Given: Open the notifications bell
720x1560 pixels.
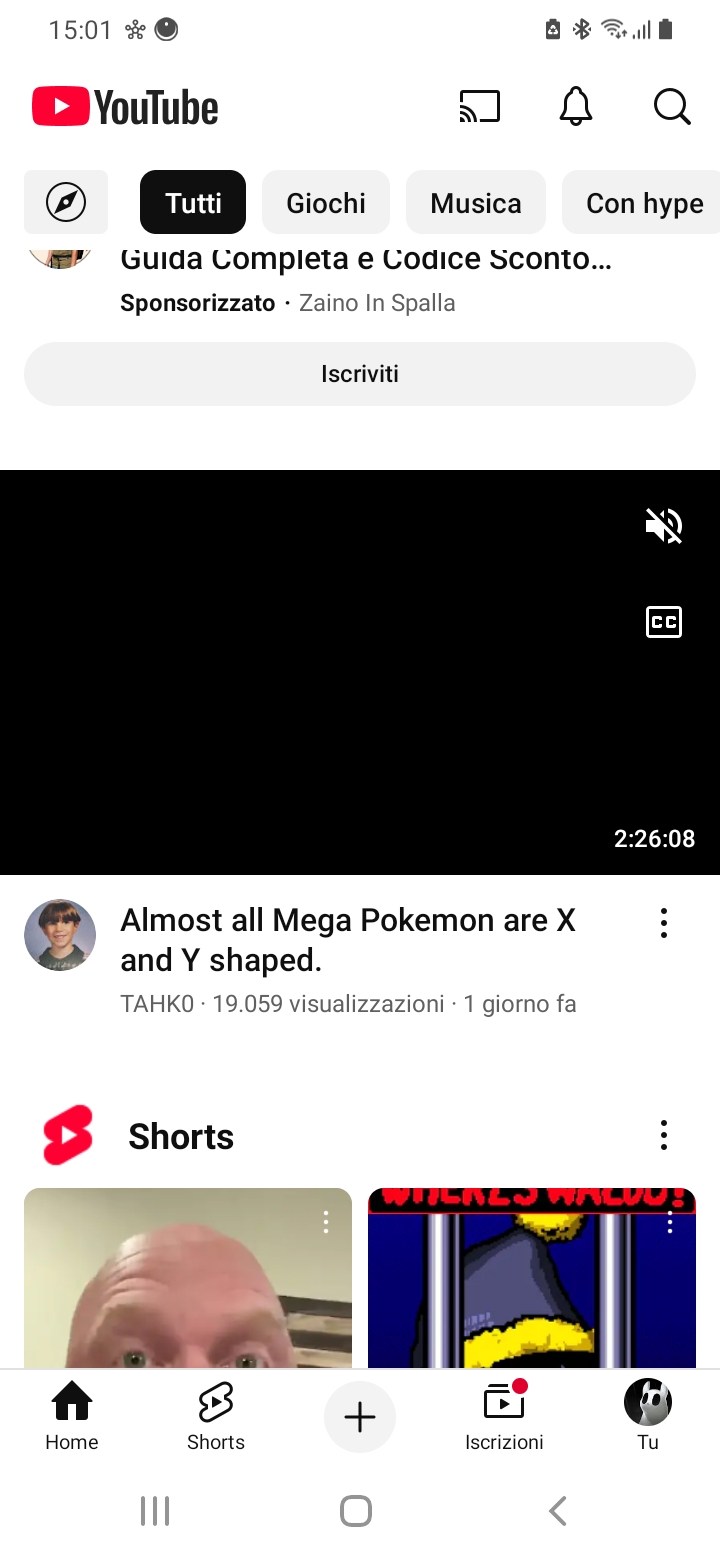Looking at the screenshot, I should 575,106.
